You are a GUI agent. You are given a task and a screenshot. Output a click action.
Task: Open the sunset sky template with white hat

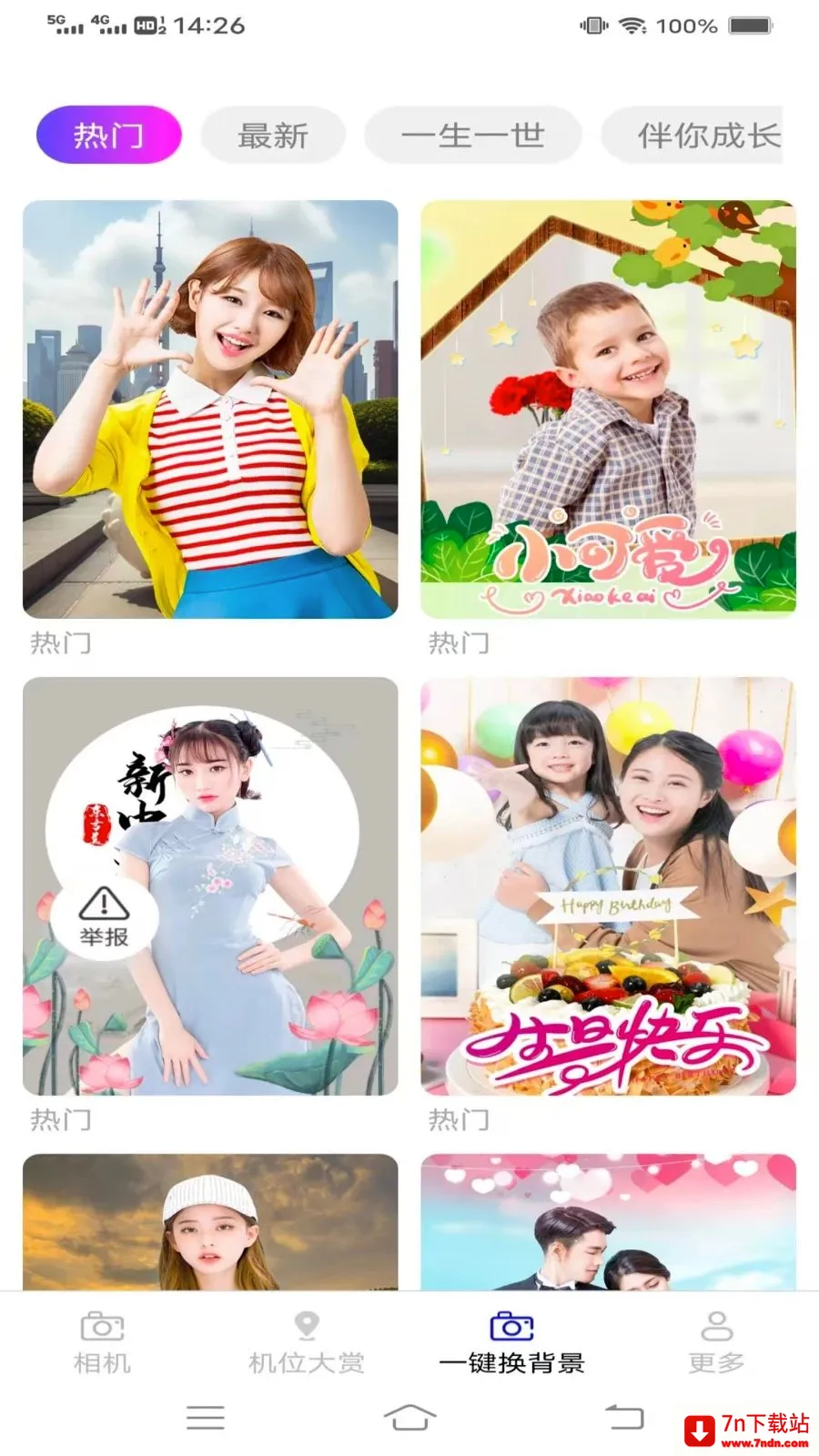[210, 1222]
